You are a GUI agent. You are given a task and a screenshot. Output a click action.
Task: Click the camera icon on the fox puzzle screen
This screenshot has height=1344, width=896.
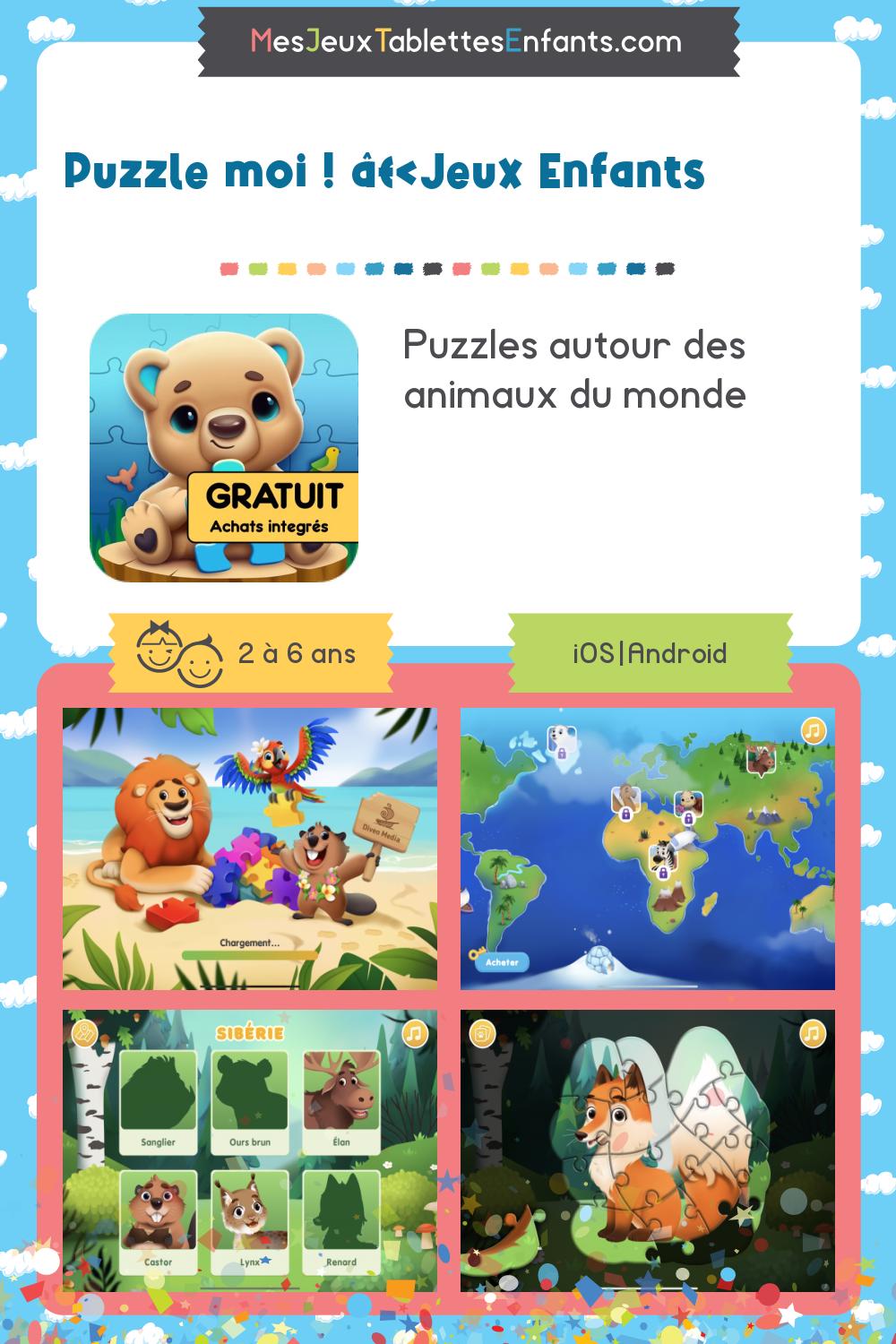(484, 1034)
